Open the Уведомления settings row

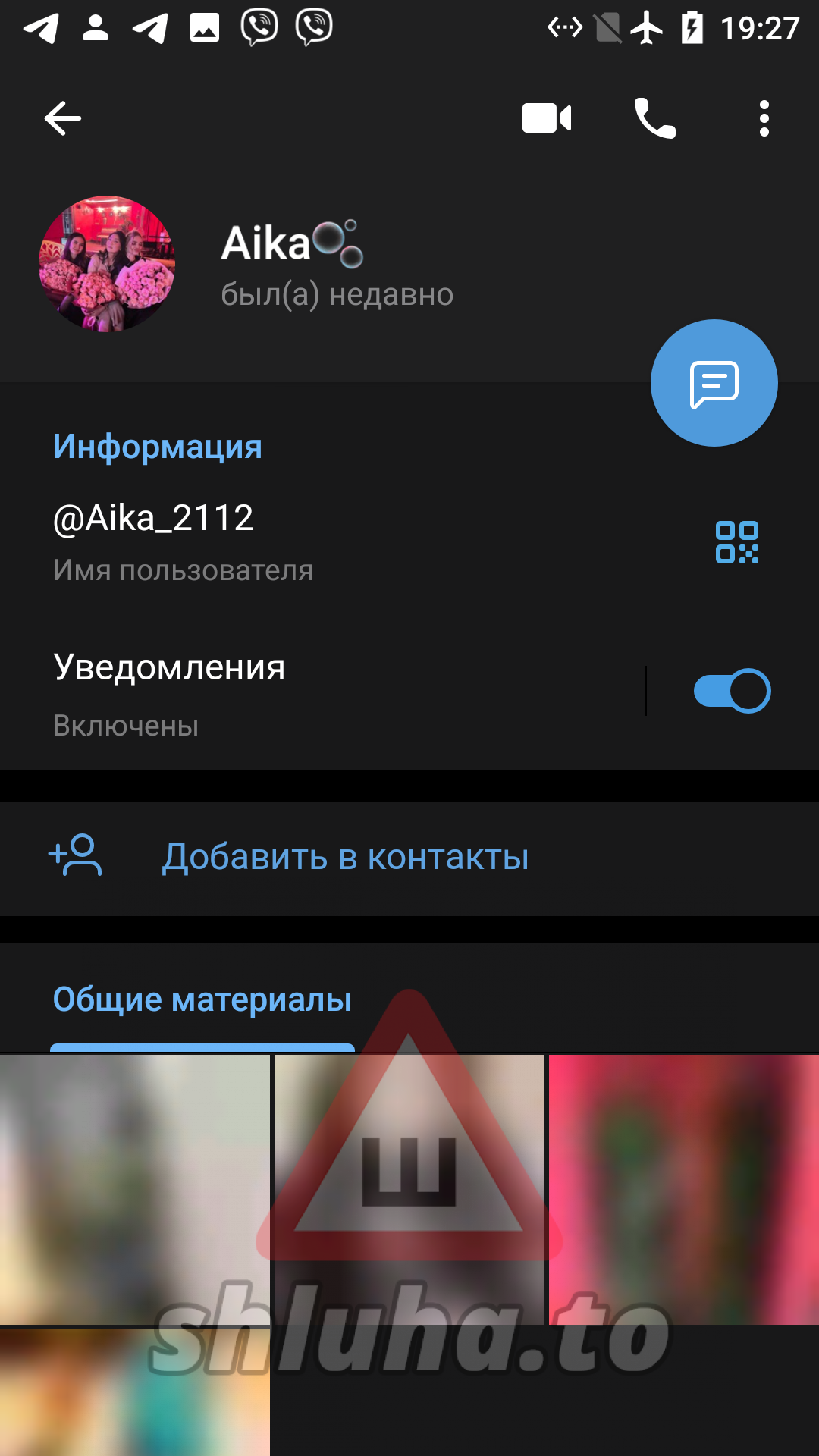(x=303, y=693)
